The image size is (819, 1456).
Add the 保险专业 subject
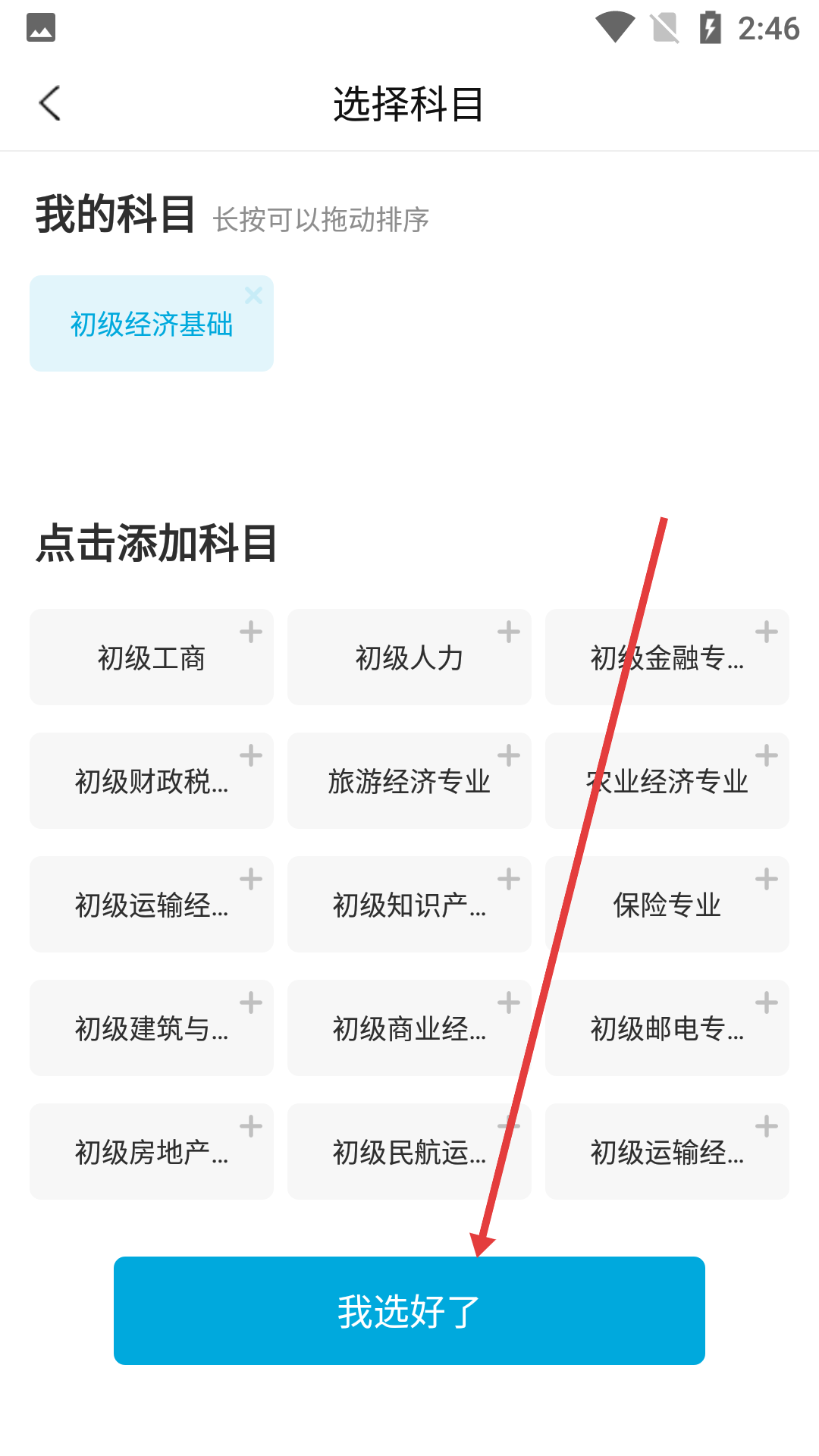(x=667, y=905)
